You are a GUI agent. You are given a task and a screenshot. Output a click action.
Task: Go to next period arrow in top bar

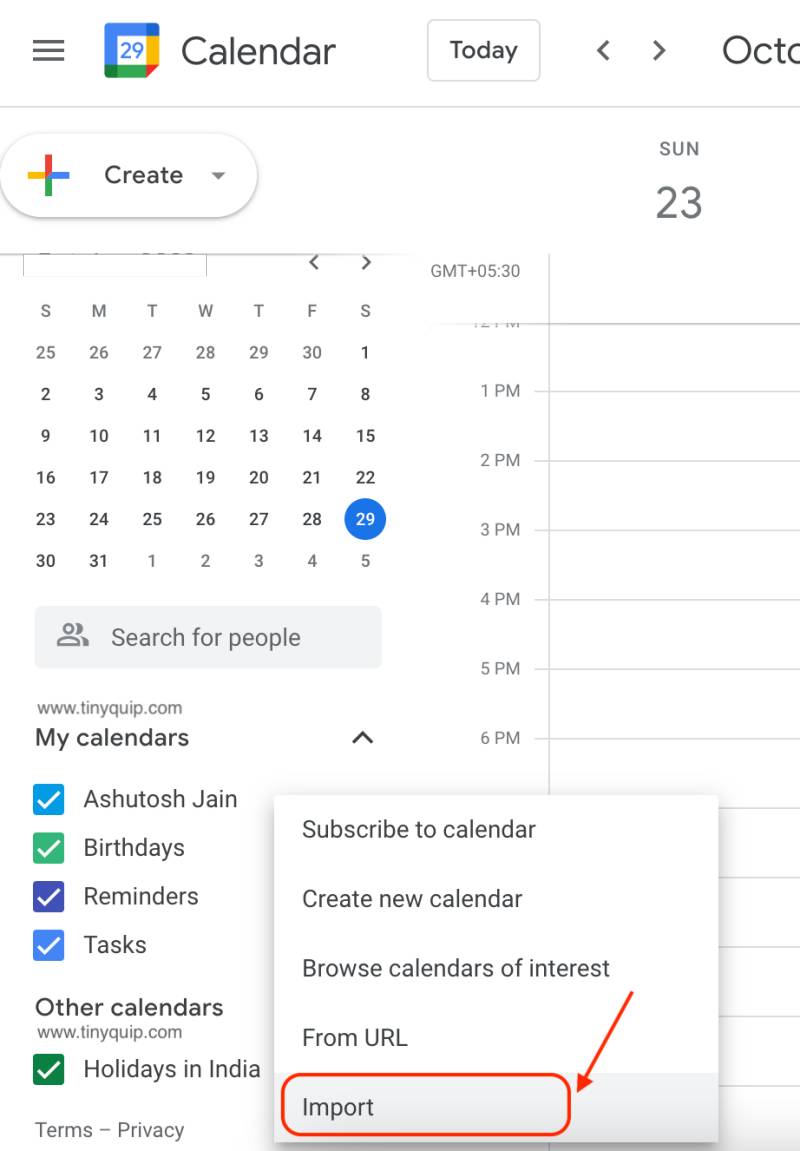click(x=659, y=51)
